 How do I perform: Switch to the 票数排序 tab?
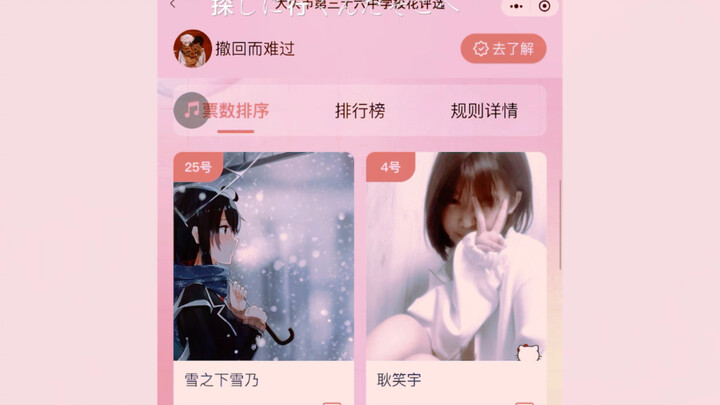pyautogui.click(x=236, y=111)
